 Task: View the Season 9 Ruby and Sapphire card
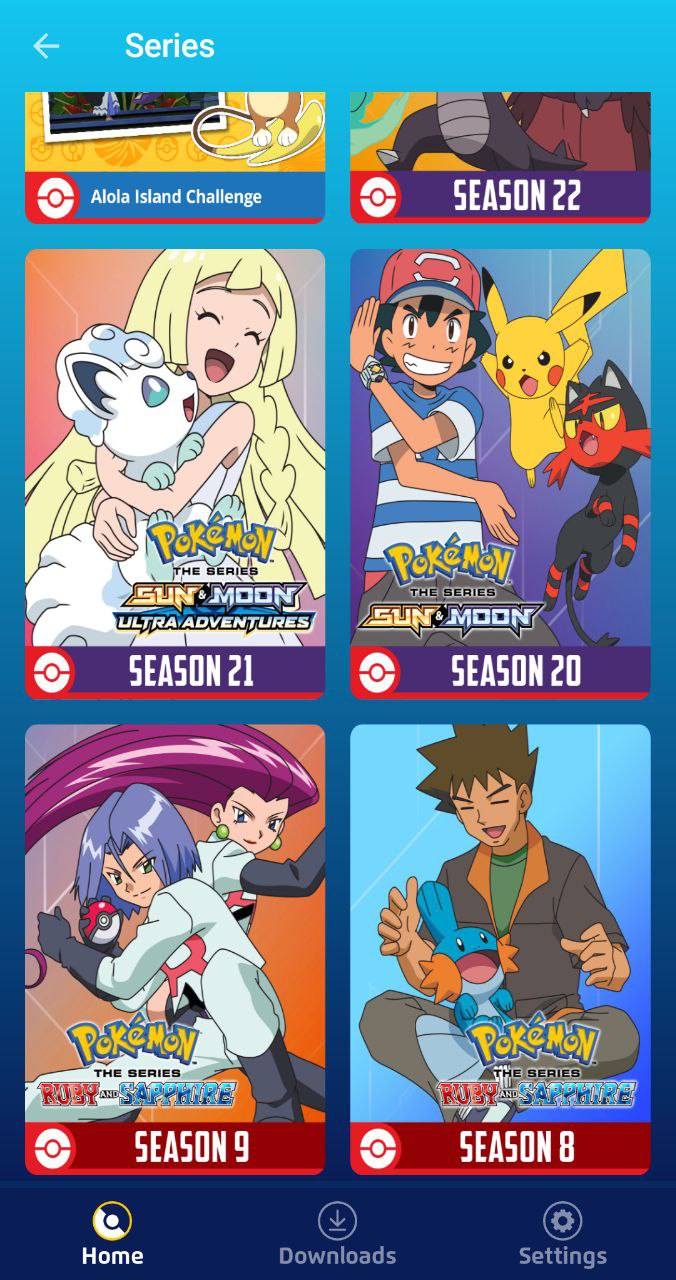pos(175,948)
